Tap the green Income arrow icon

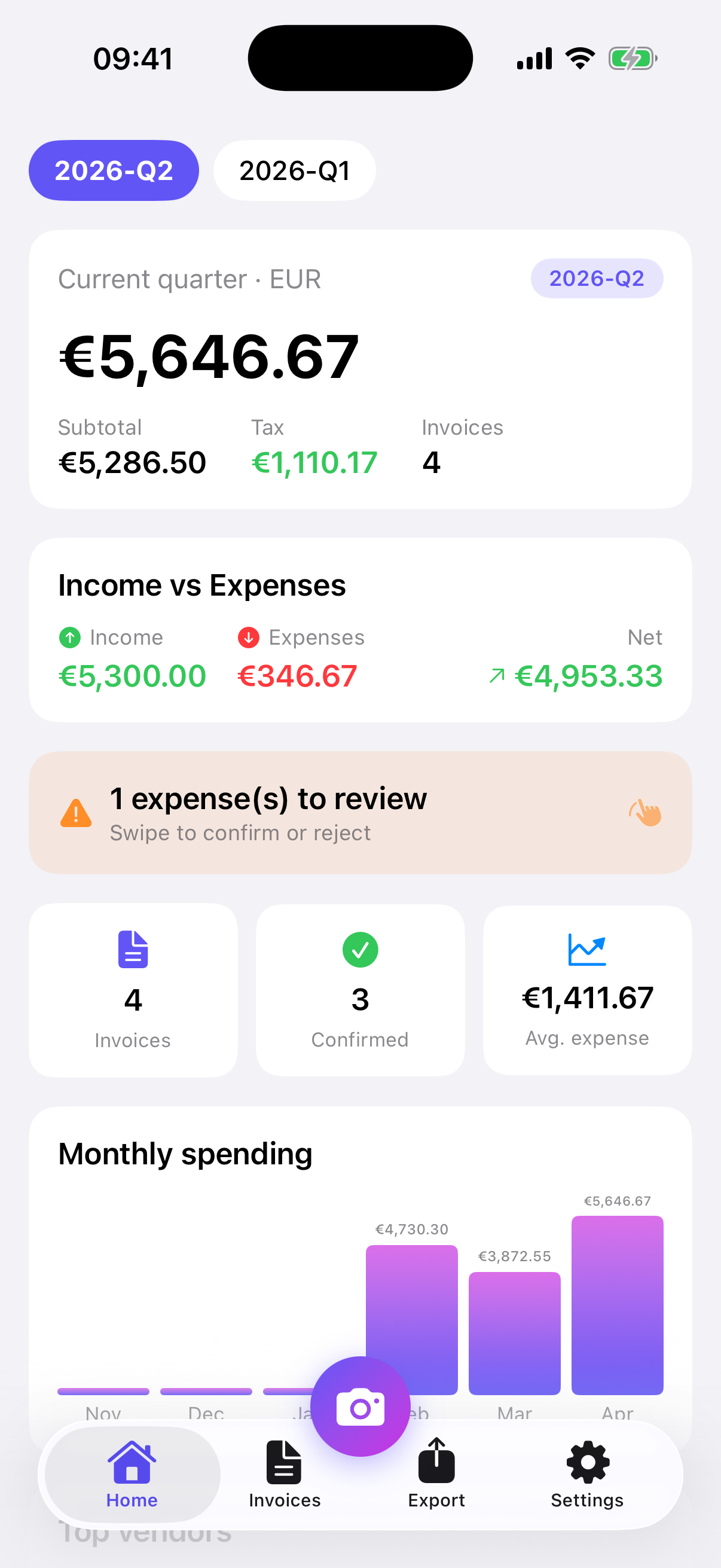coord(70,637)
